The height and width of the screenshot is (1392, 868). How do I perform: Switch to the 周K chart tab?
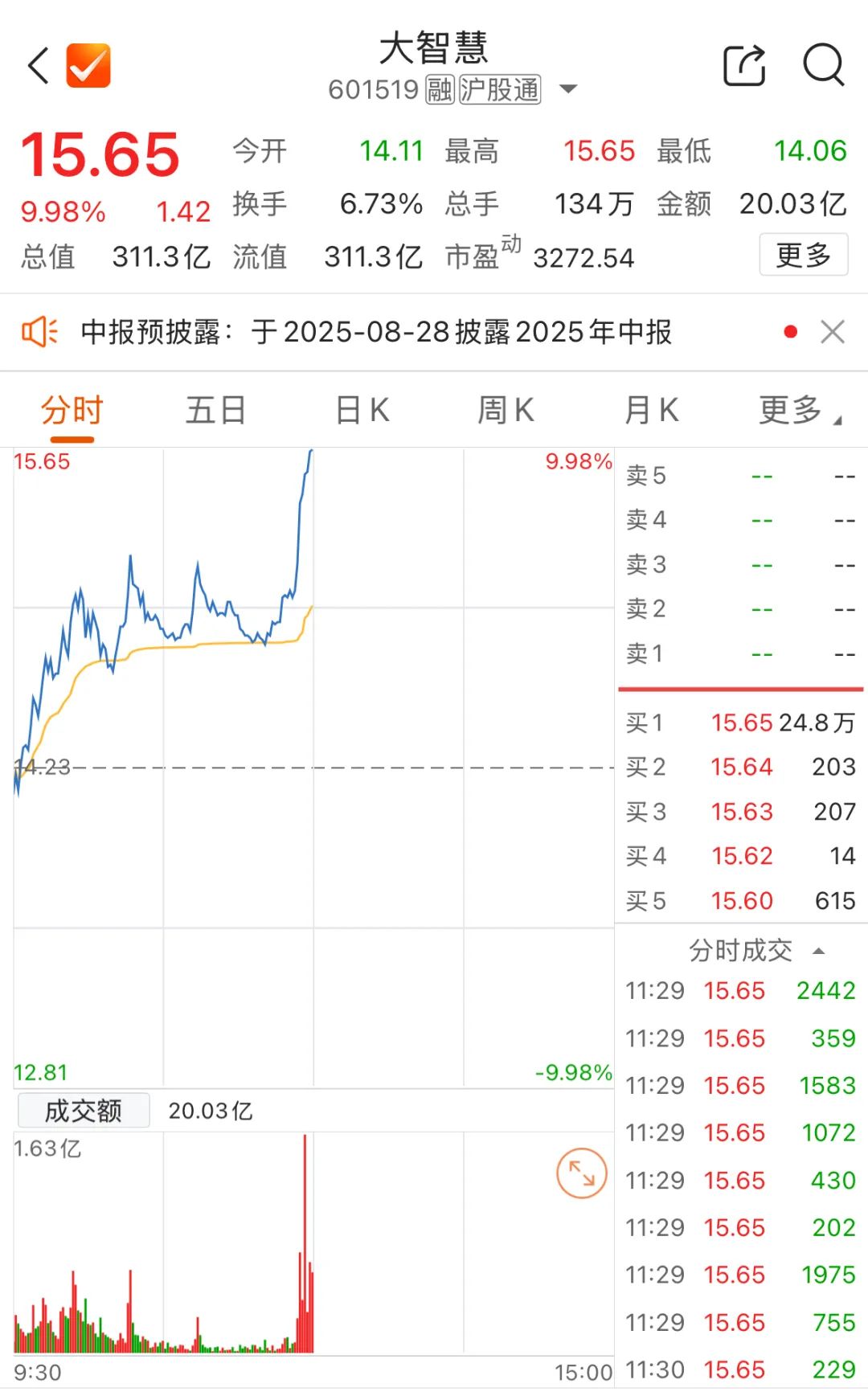(506, 411)
